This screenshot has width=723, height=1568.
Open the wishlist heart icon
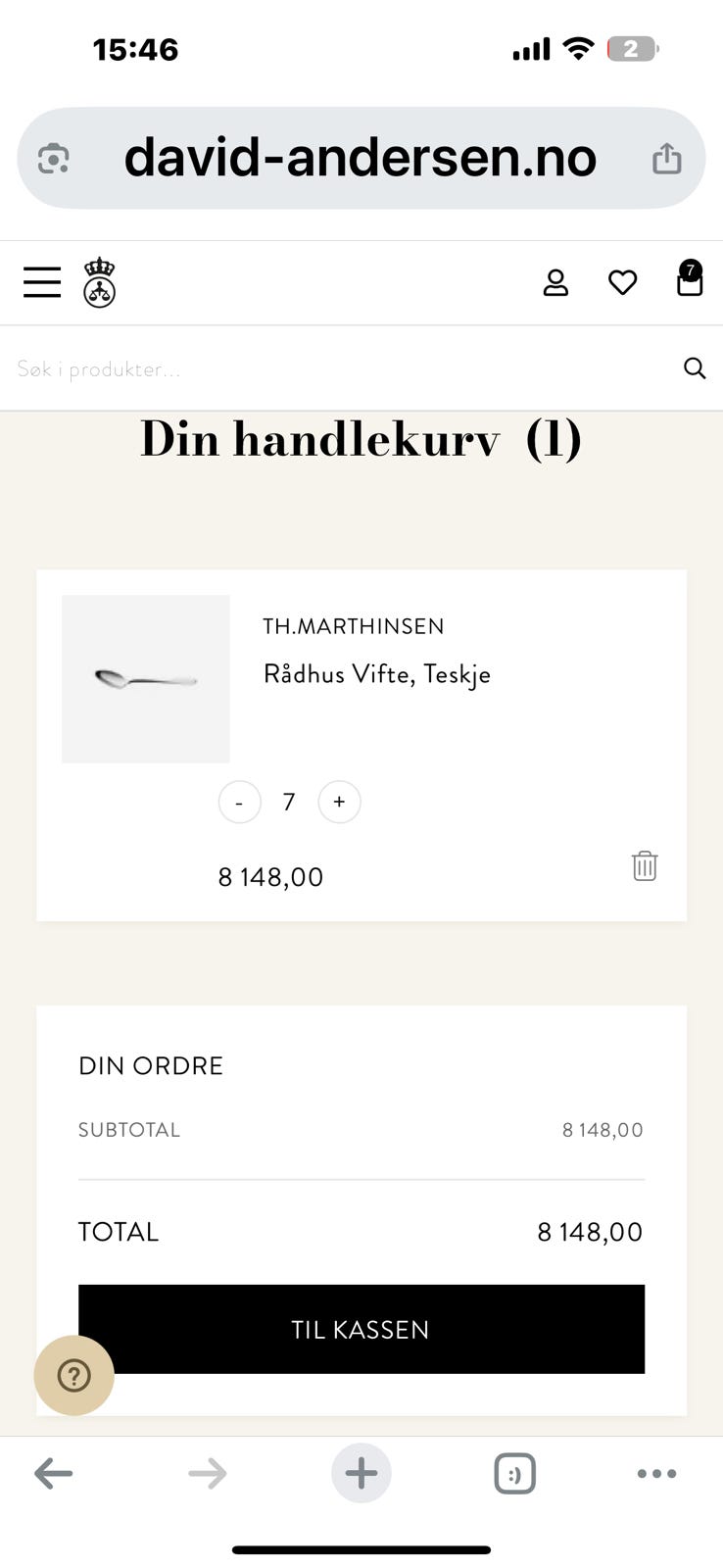(x=623, y=282)
